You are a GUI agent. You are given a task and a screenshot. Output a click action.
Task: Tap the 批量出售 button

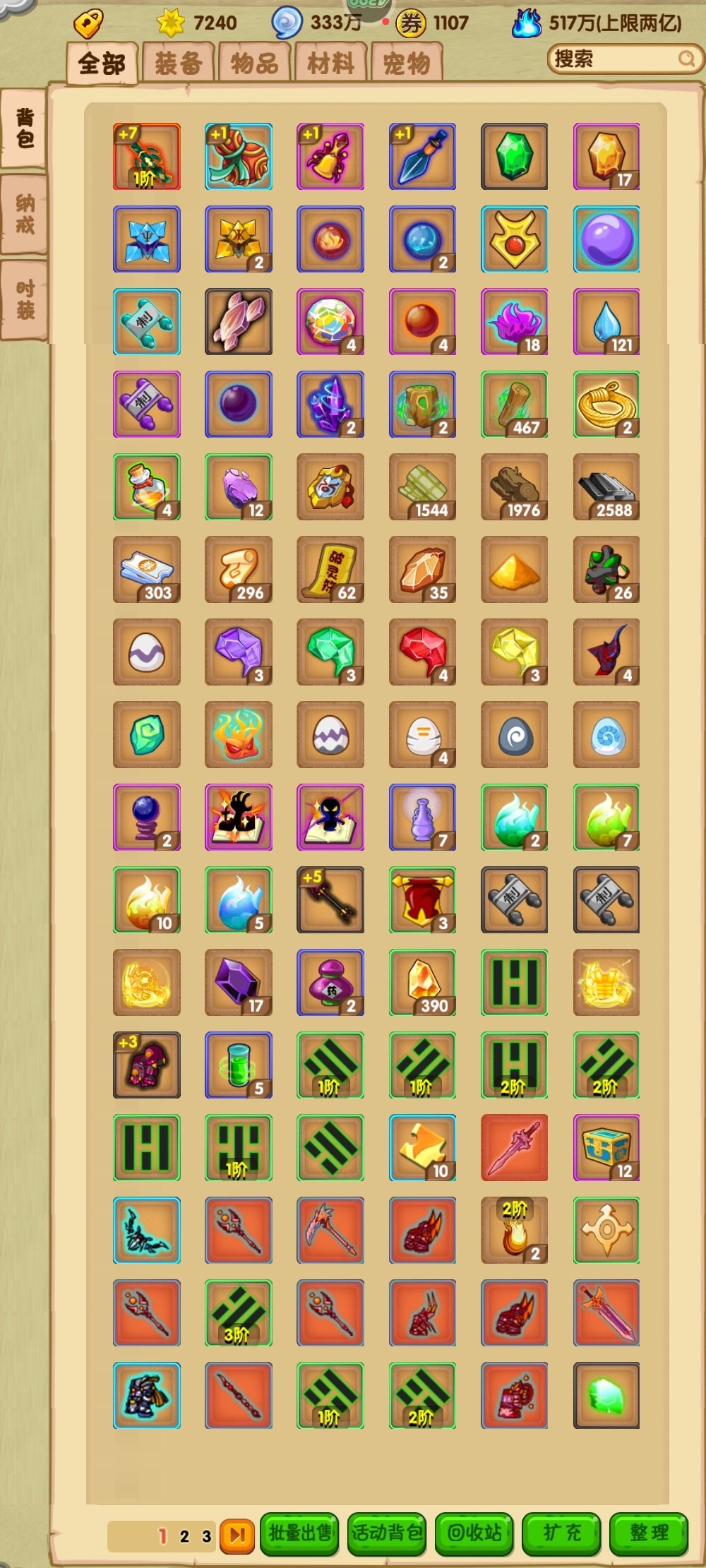point(300,1533)
